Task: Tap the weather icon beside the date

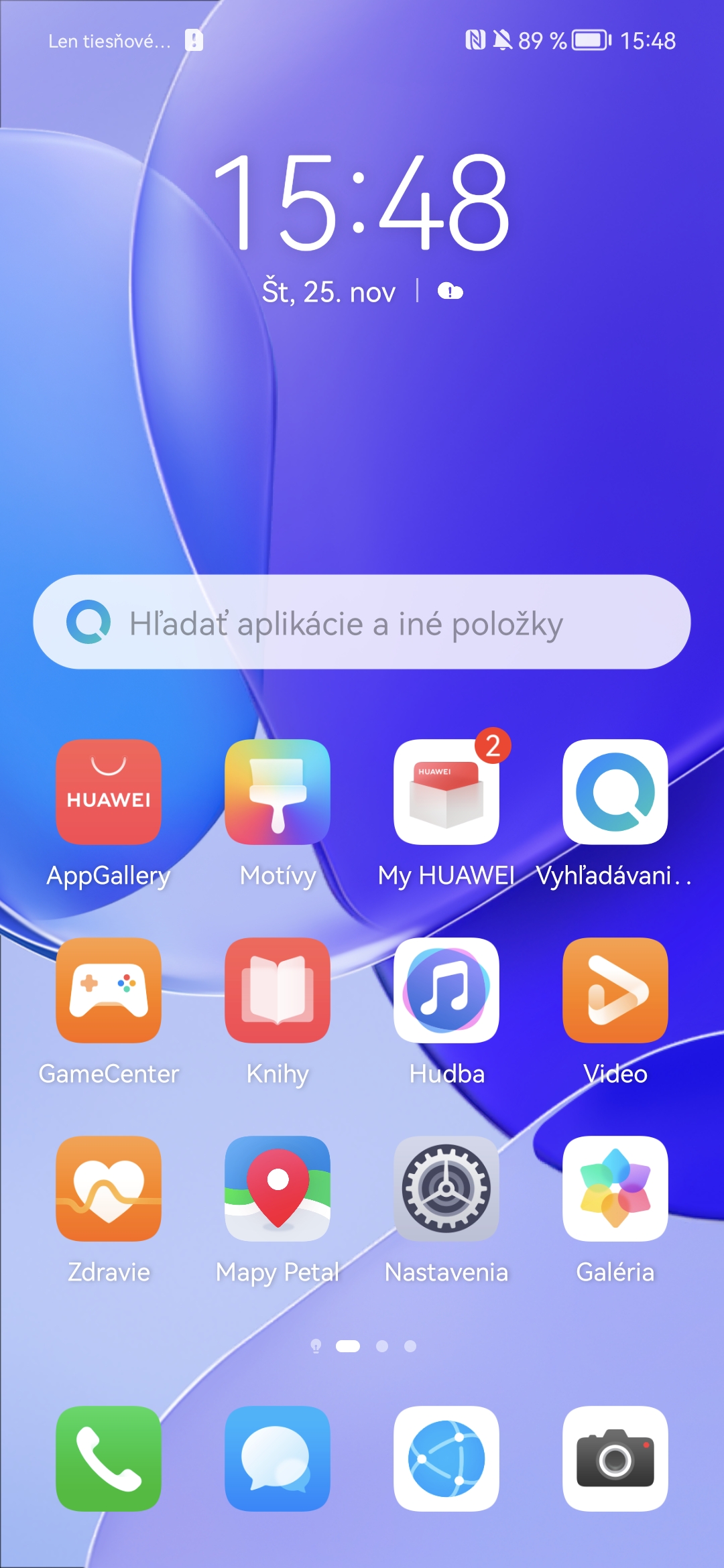Action: pyautogui.click(x=450, y=291)
